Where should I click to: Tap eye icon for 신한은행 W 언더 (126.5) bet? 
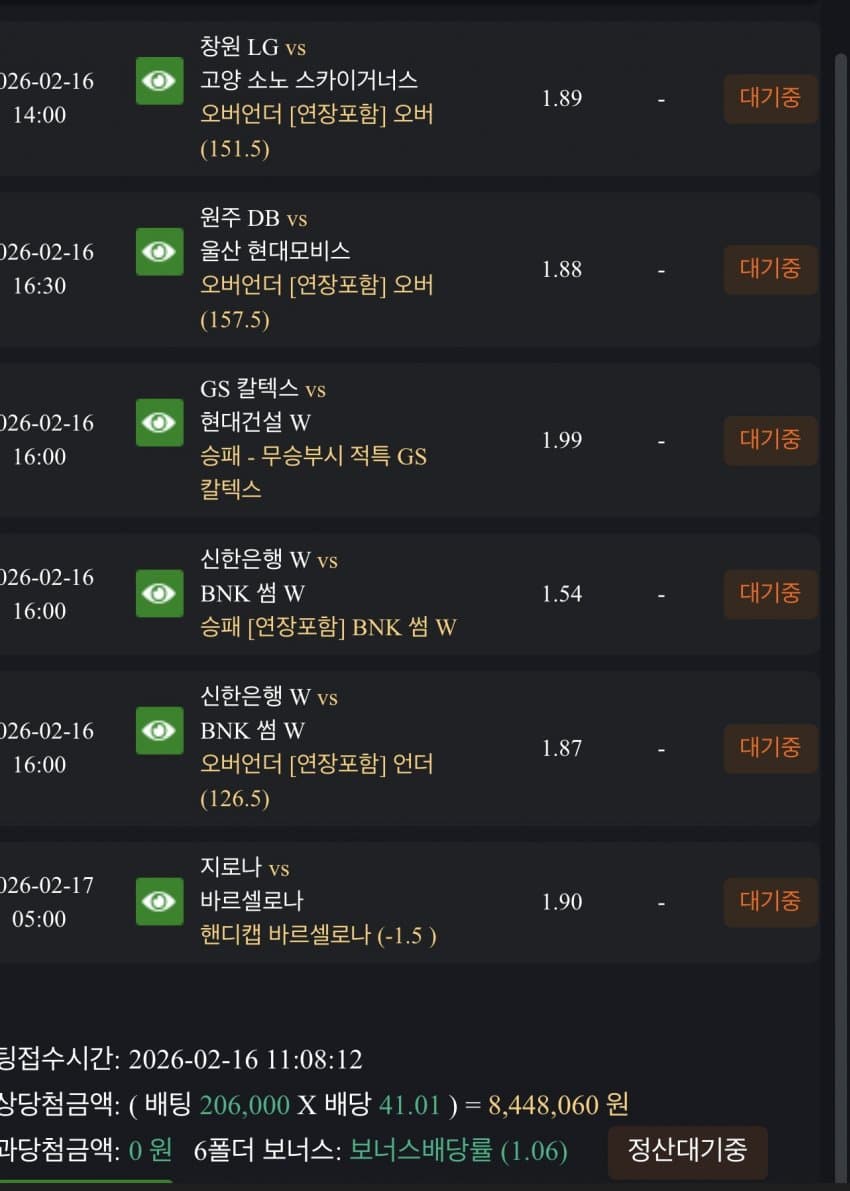159,731
